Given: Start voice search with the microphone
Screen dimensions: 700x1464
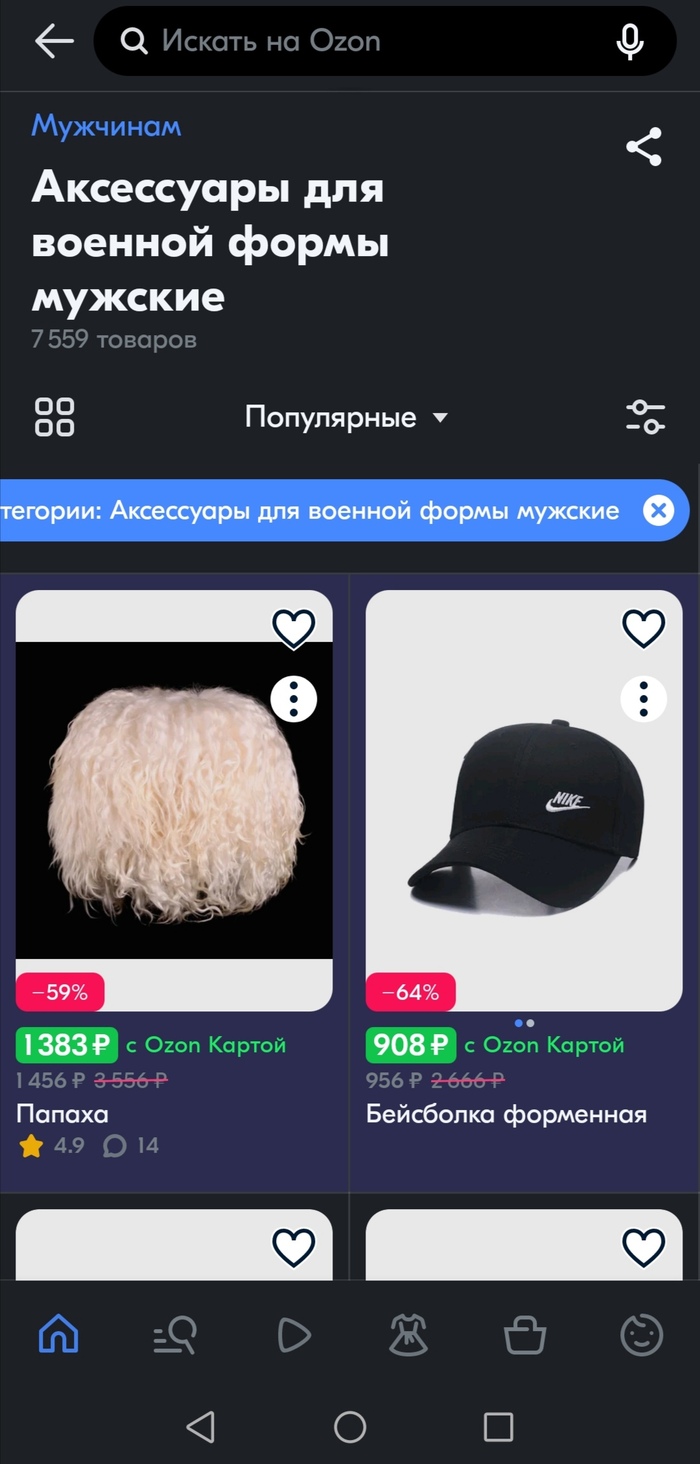Looking at the screenshot, I should click(x=629, y=41).
